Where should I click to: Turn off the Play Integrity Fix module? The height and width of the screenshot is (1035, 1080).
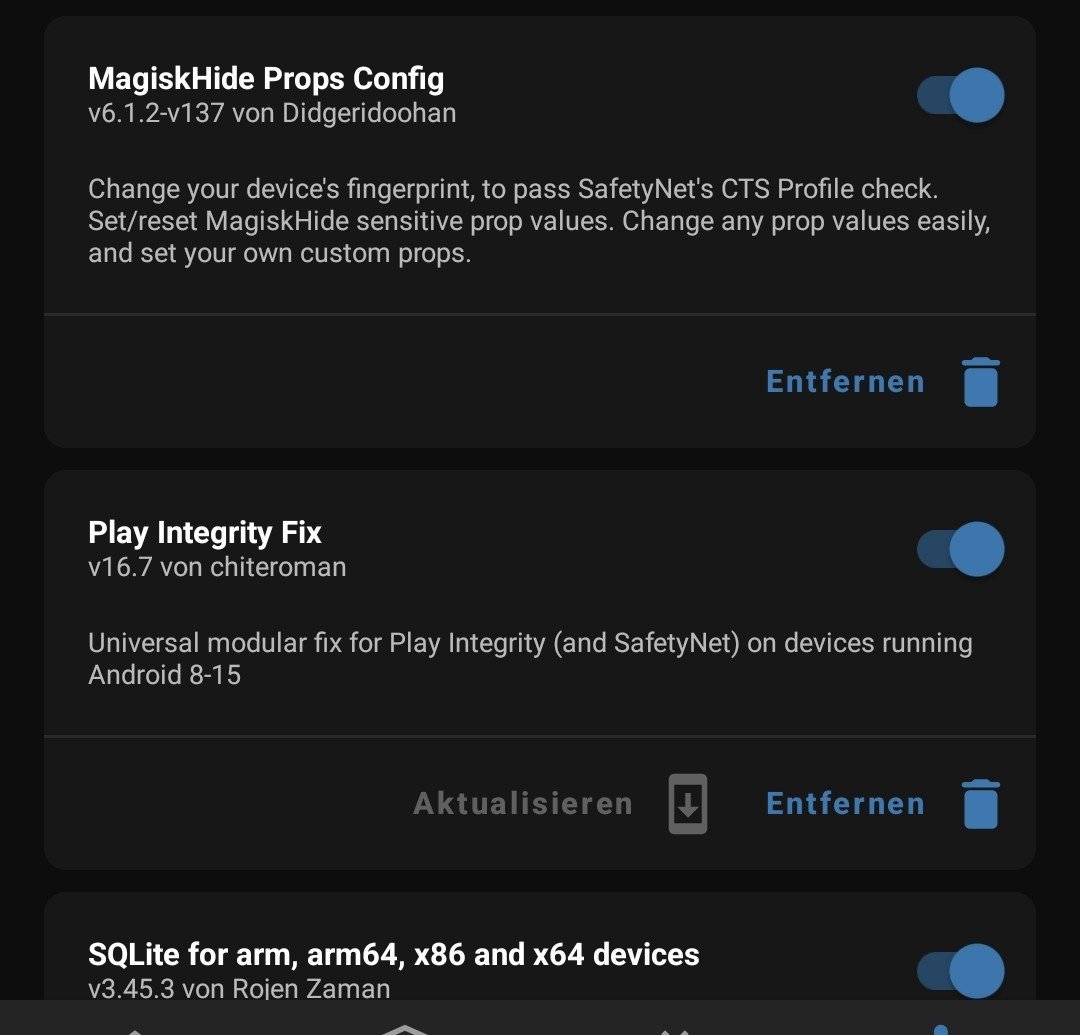coord(961,549)
